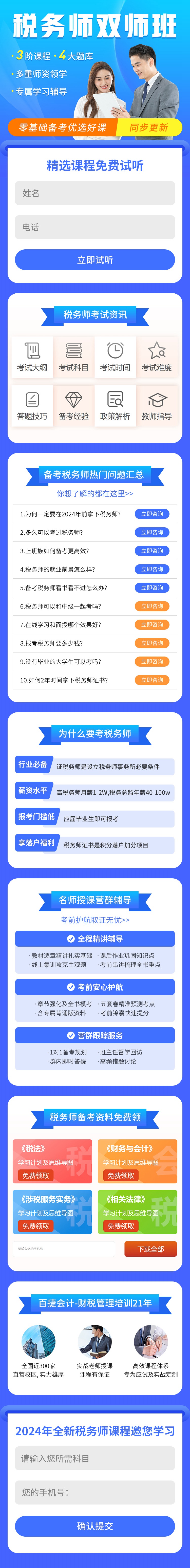Viewport: 190px width, 1568px height.
Task: Open the 教师指导 tile
Action: [157, 405]
